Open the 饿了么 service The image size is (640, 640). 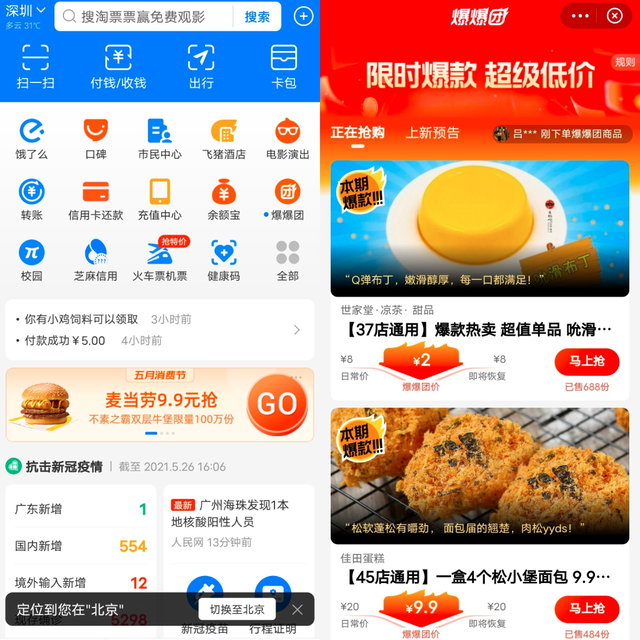pos(34,139)
